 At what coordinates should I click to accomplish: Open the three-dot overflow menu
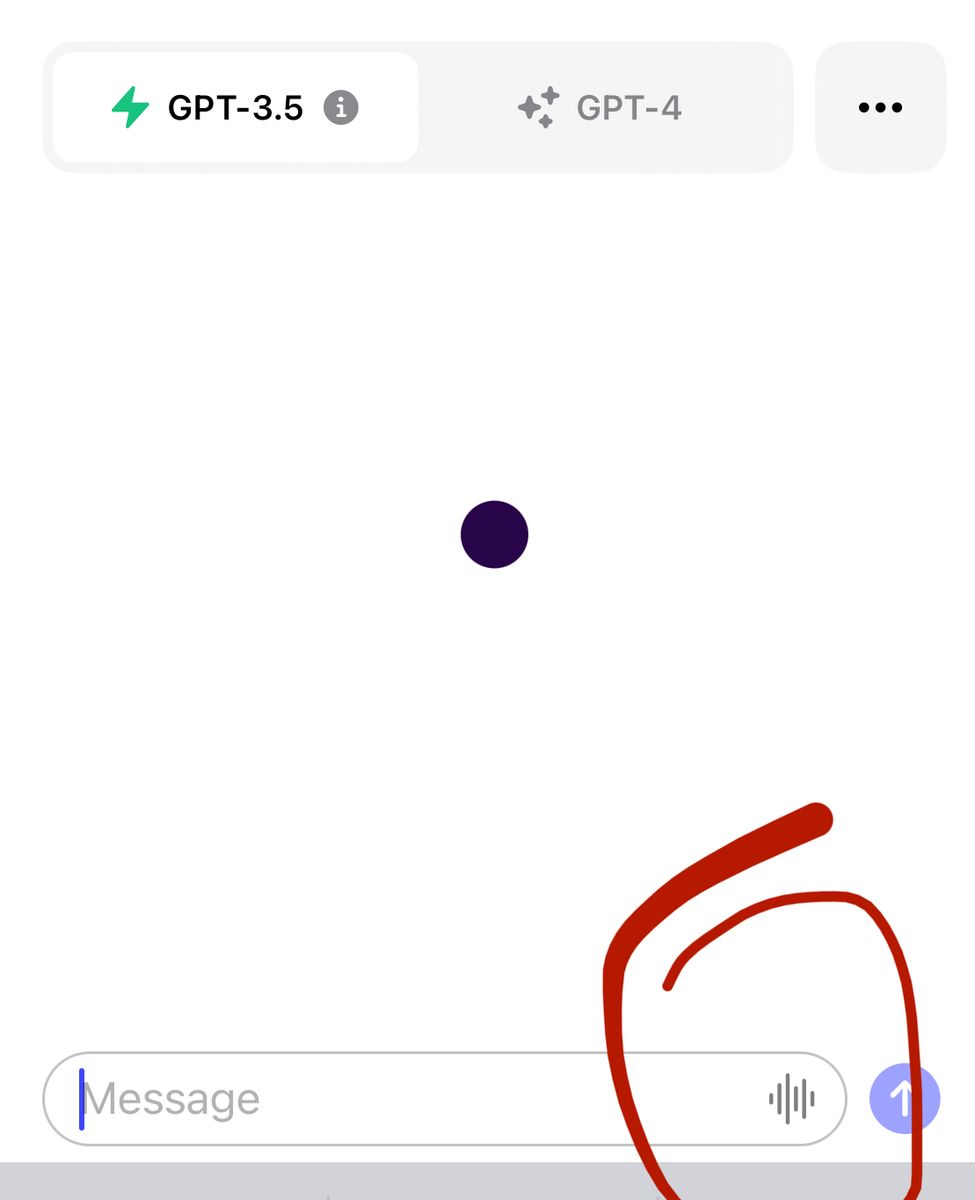point(880,107)
